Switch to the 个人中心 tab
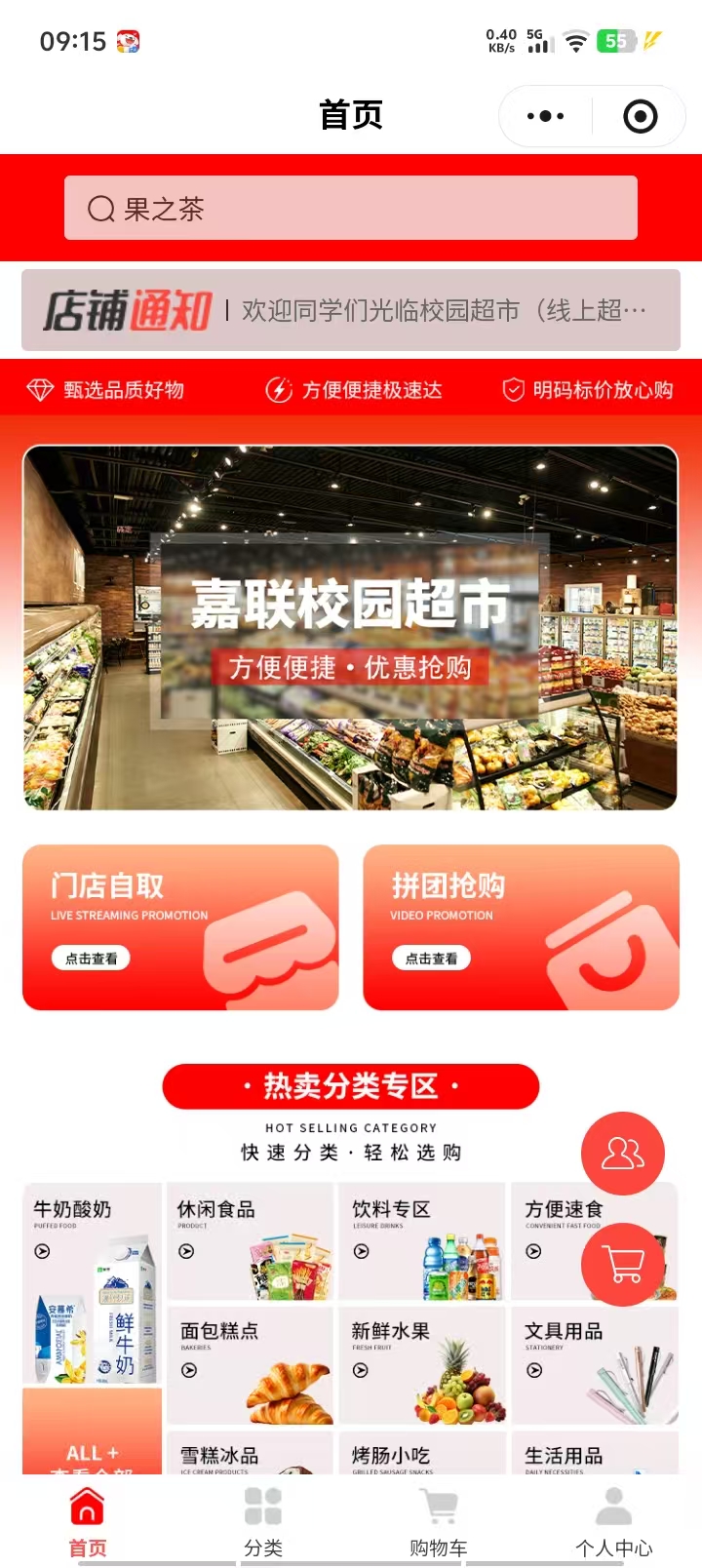The width and height of the screenshot is (702, 1568). pos(613,1521)
